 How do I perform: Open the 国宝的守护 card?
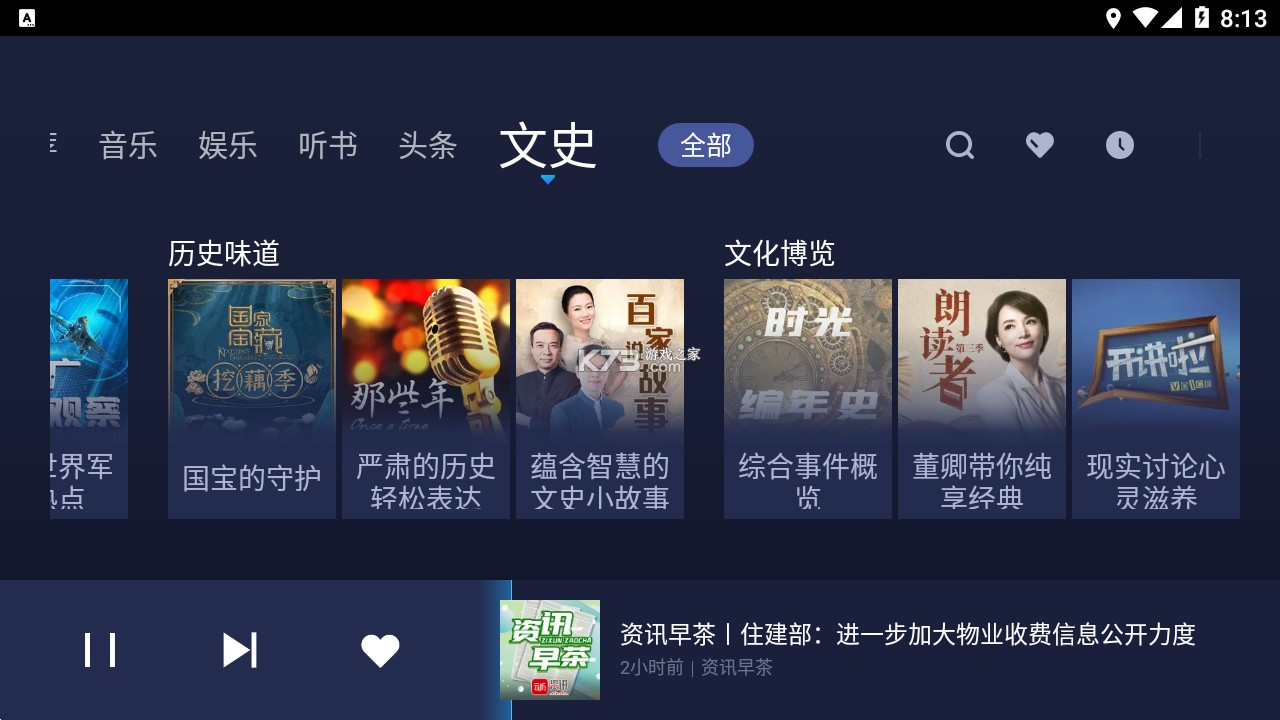tap(252, 399)
